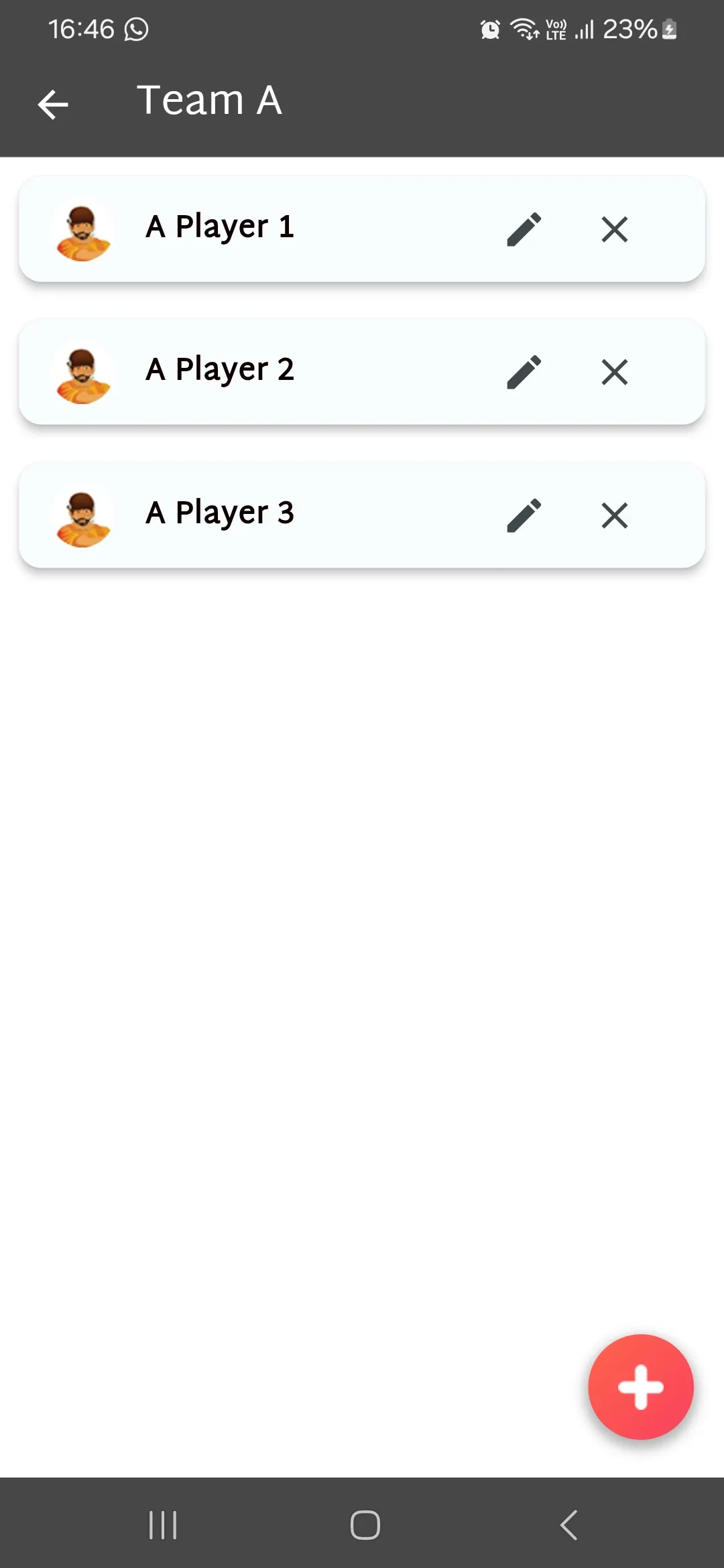
Task: Remove A Player 3 from the list
Action: (x=614, y=515)
